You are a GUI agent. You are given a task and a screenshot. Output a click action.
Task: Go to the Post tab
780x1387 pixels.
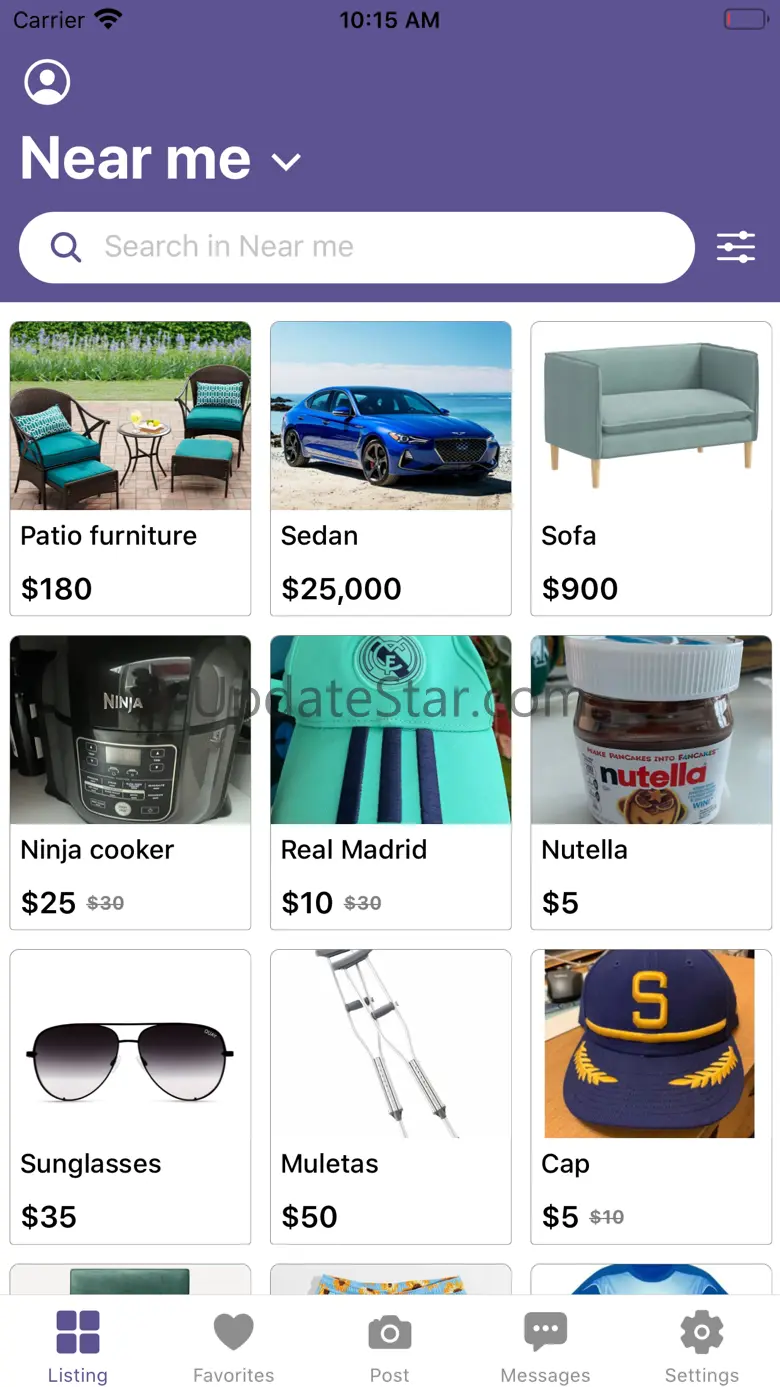click(x=390, y=1346)
